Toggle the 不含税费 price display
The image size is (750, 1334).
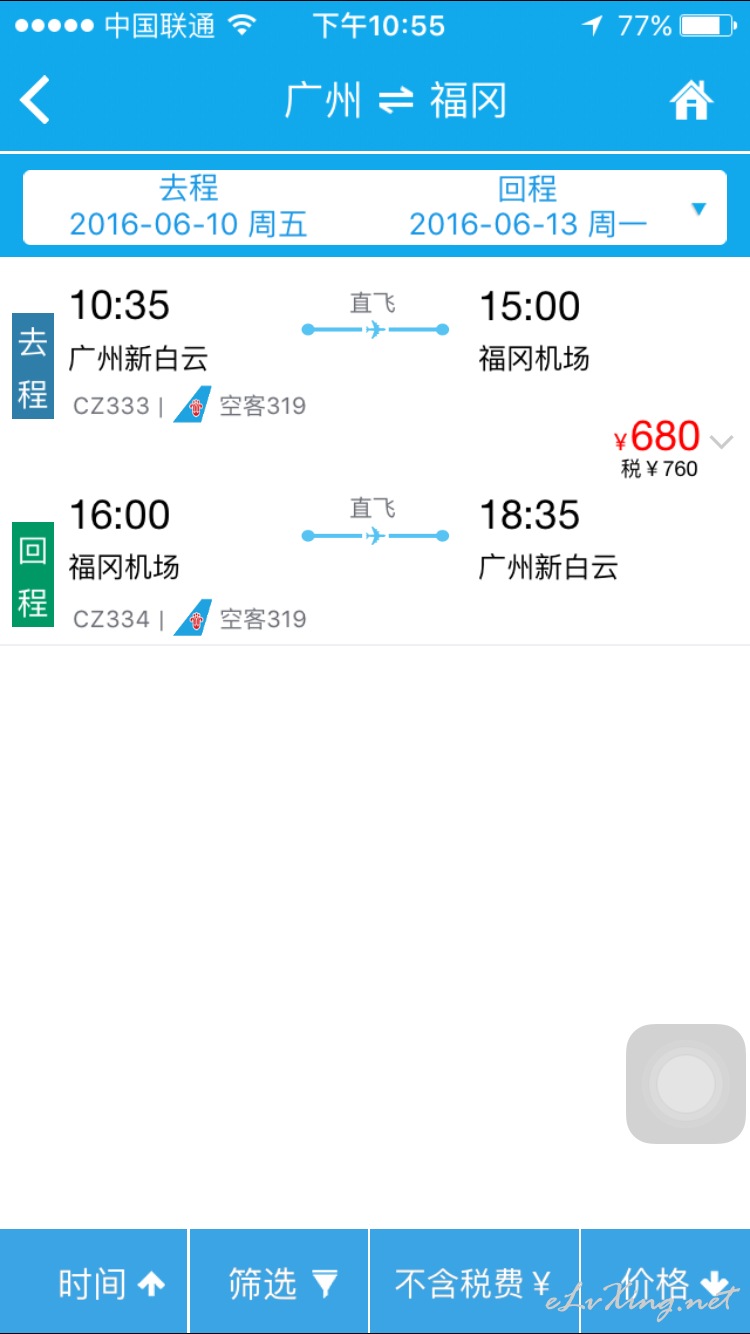474,1282
